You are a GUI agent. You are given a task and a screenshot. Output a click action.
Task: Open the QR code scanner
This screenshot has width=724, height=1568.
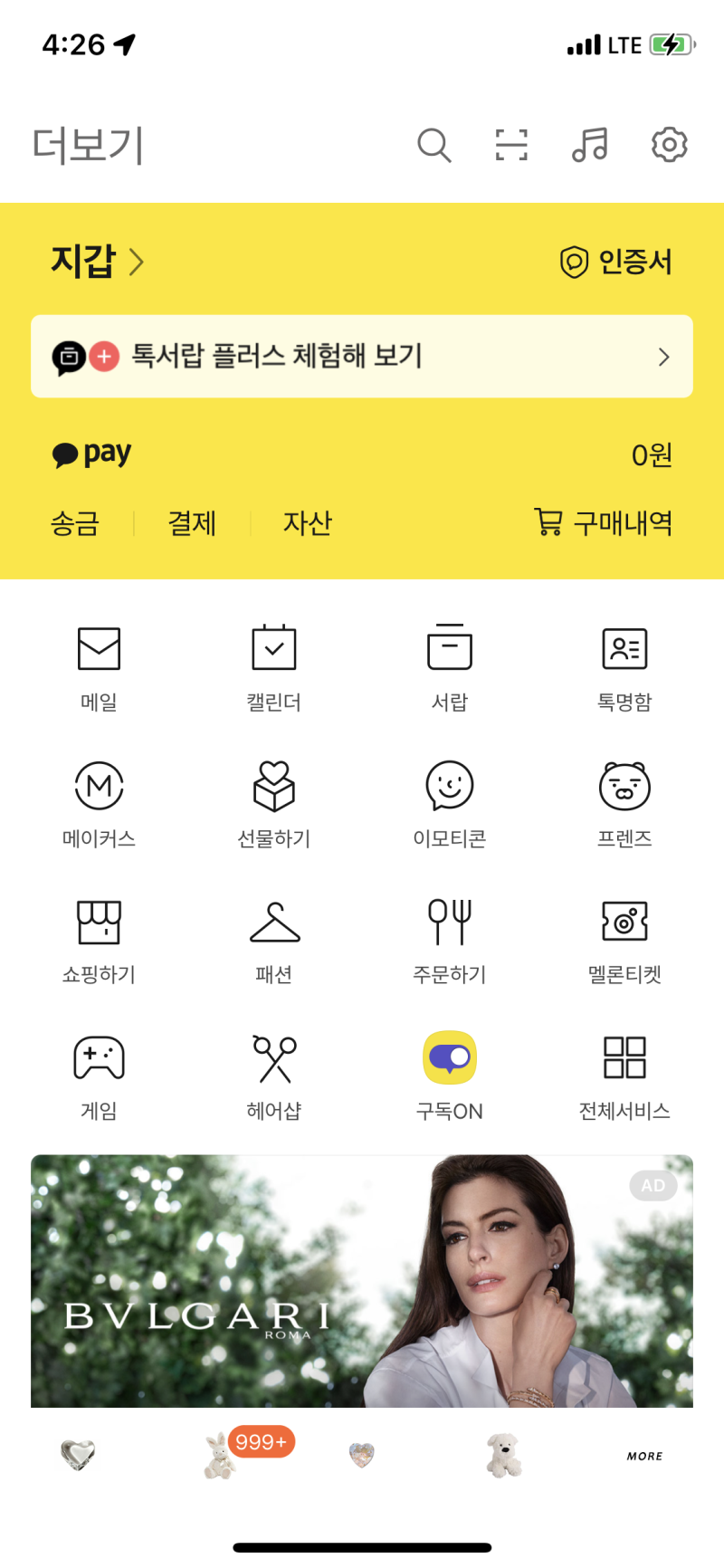(512, 145)
